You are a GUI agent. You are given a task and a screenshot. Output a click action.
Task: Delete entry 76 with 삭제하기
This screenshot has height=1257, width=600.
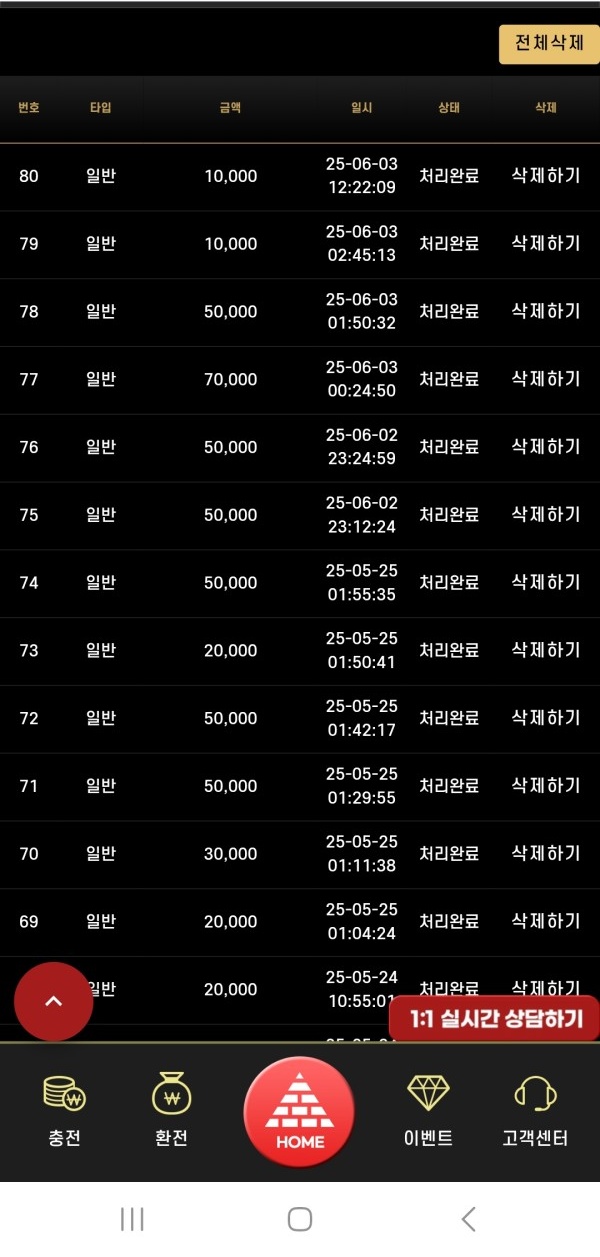click(x=546, y=447)
